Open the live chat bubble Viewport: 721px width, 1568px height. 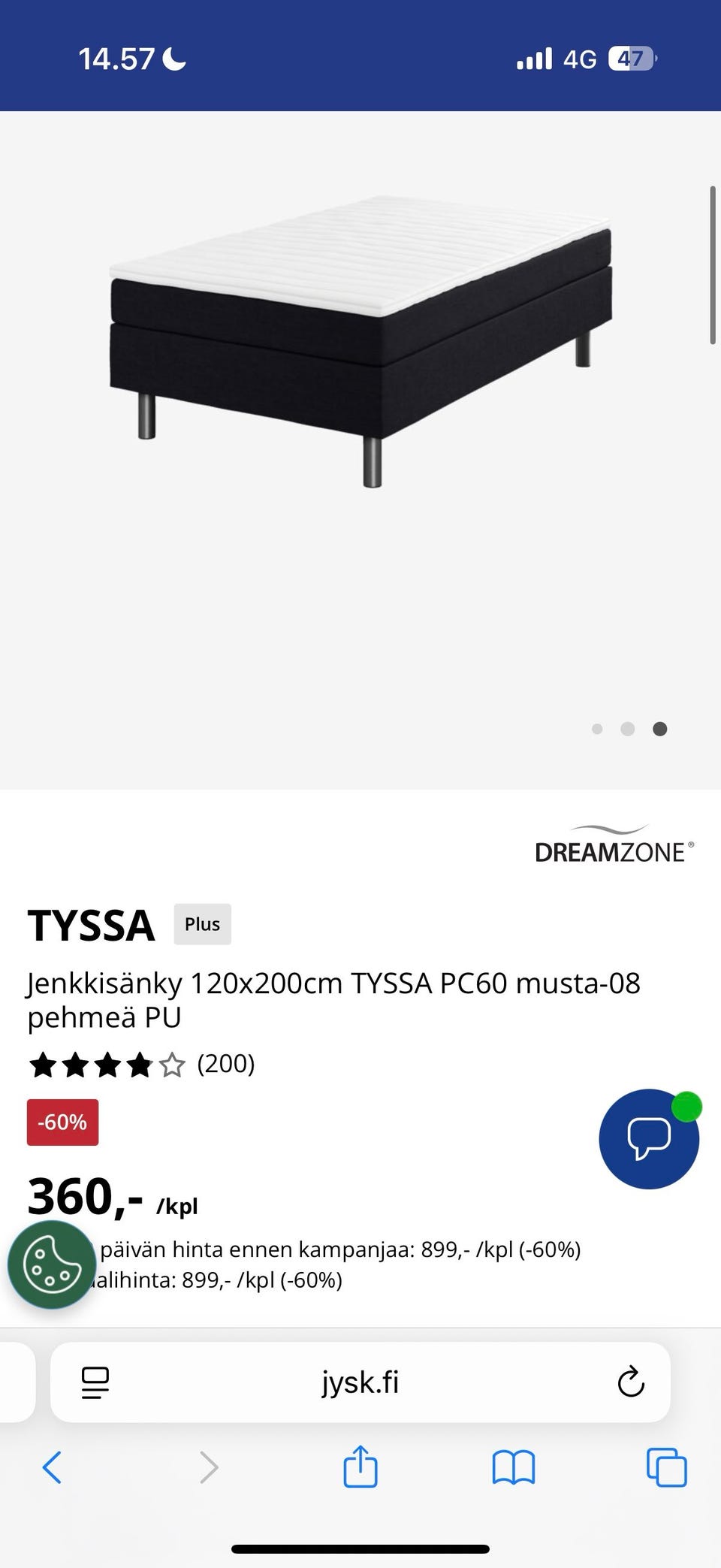coord(649,1138)
